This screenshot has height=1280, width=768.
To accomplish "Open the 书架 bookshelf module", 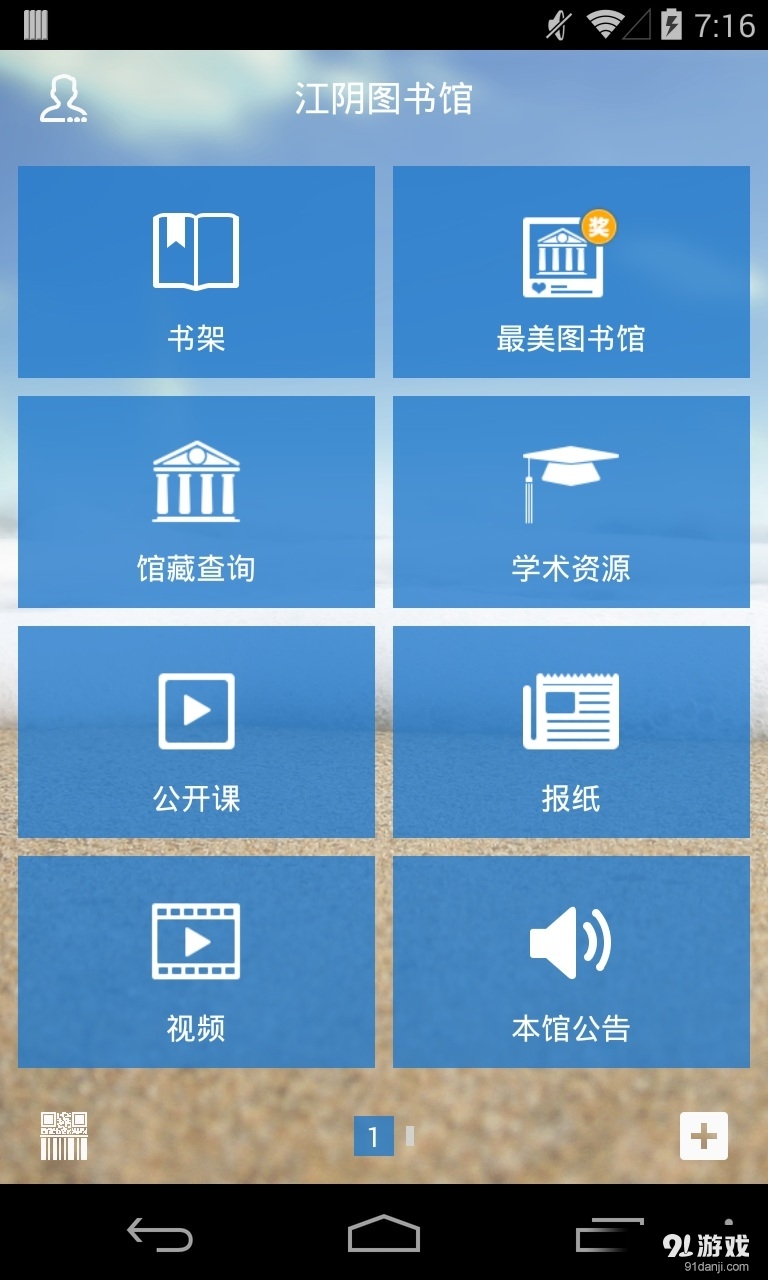I will tap(196, 271).
